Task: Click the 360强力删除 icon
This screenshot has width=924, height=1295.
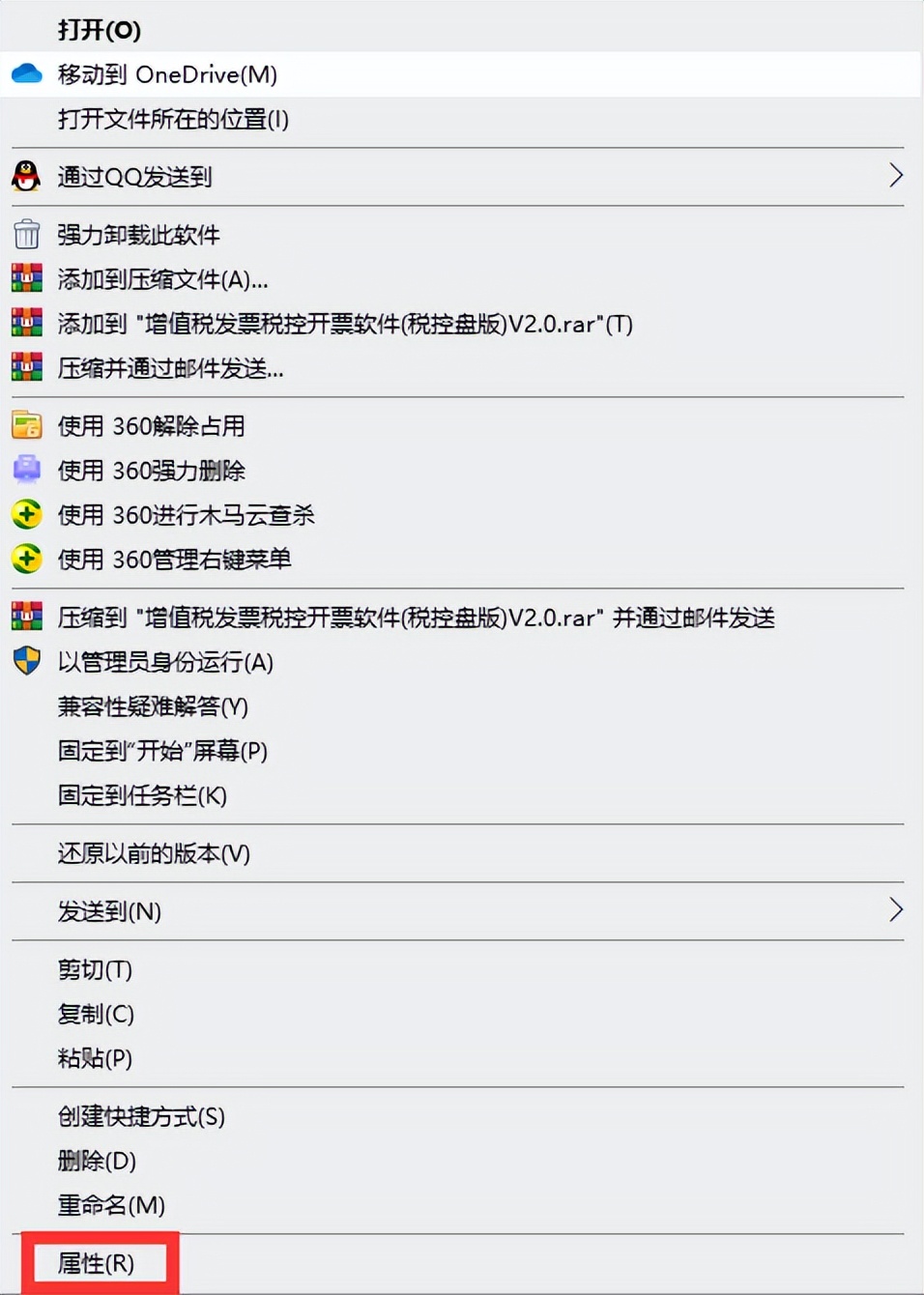Action: (26, 470)
